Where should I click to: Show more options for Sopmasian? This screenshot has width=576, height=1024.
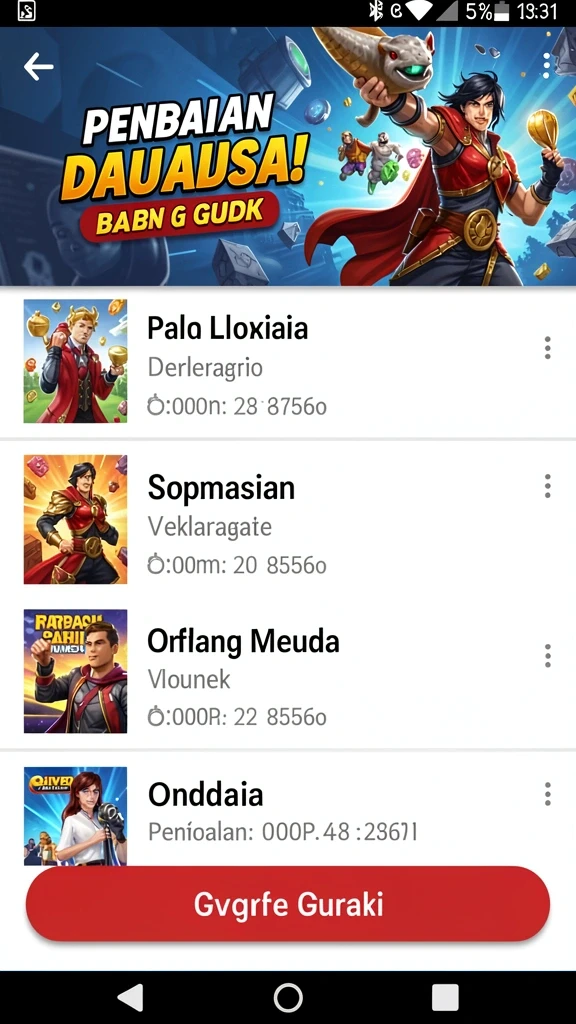point(547,486)
